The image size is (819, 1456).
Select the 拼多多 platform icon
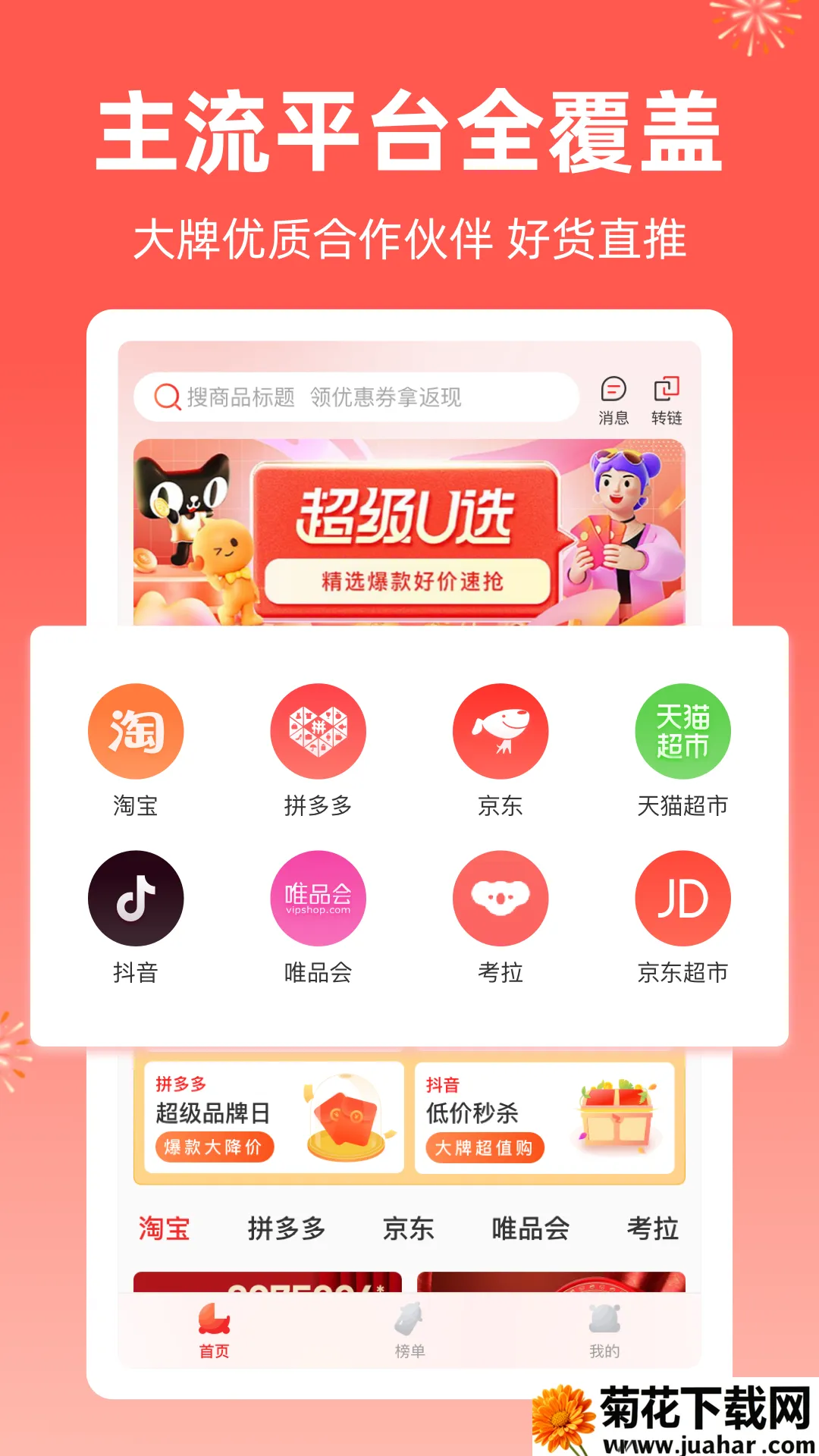(x=318, y=730)
